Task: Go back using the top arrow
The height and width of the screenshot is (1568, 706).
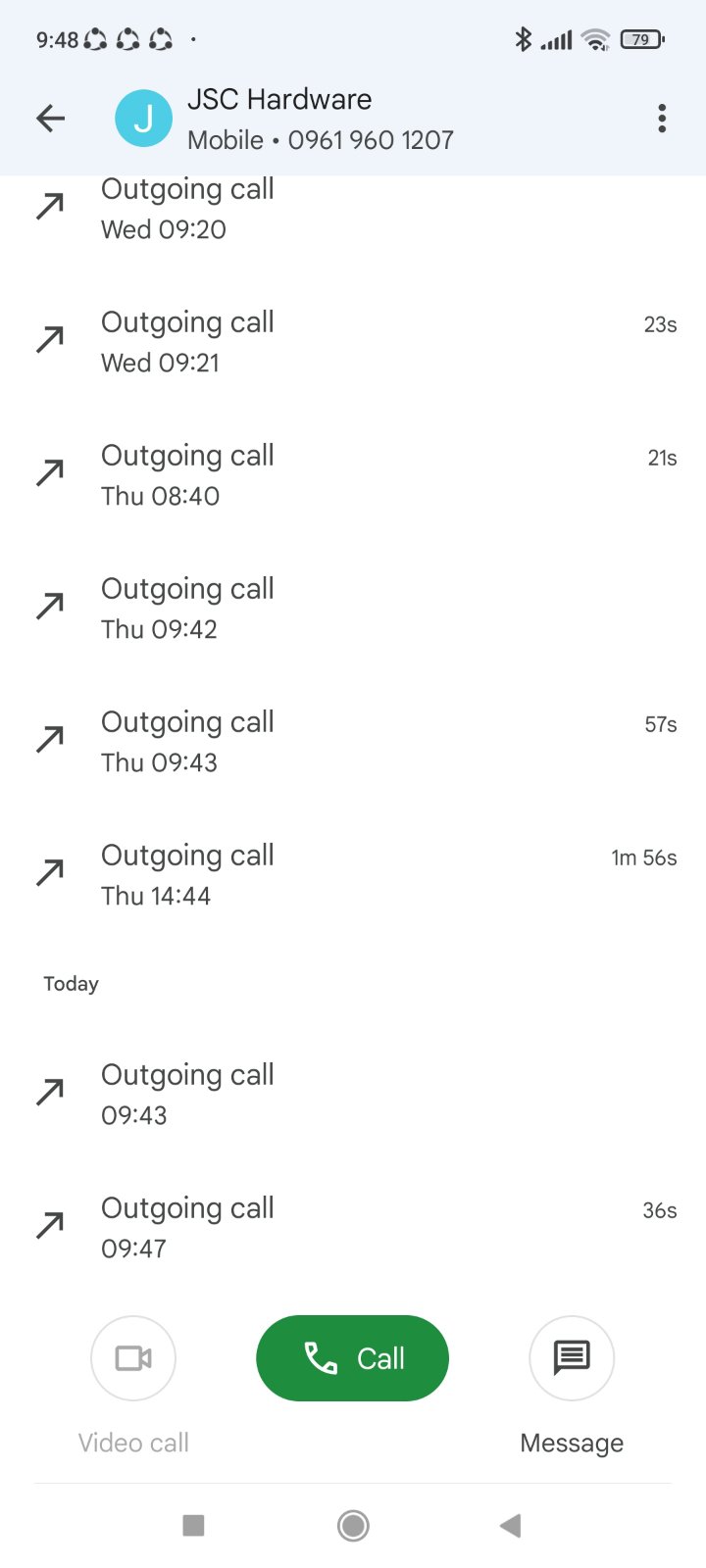Action: coord(50,119)
